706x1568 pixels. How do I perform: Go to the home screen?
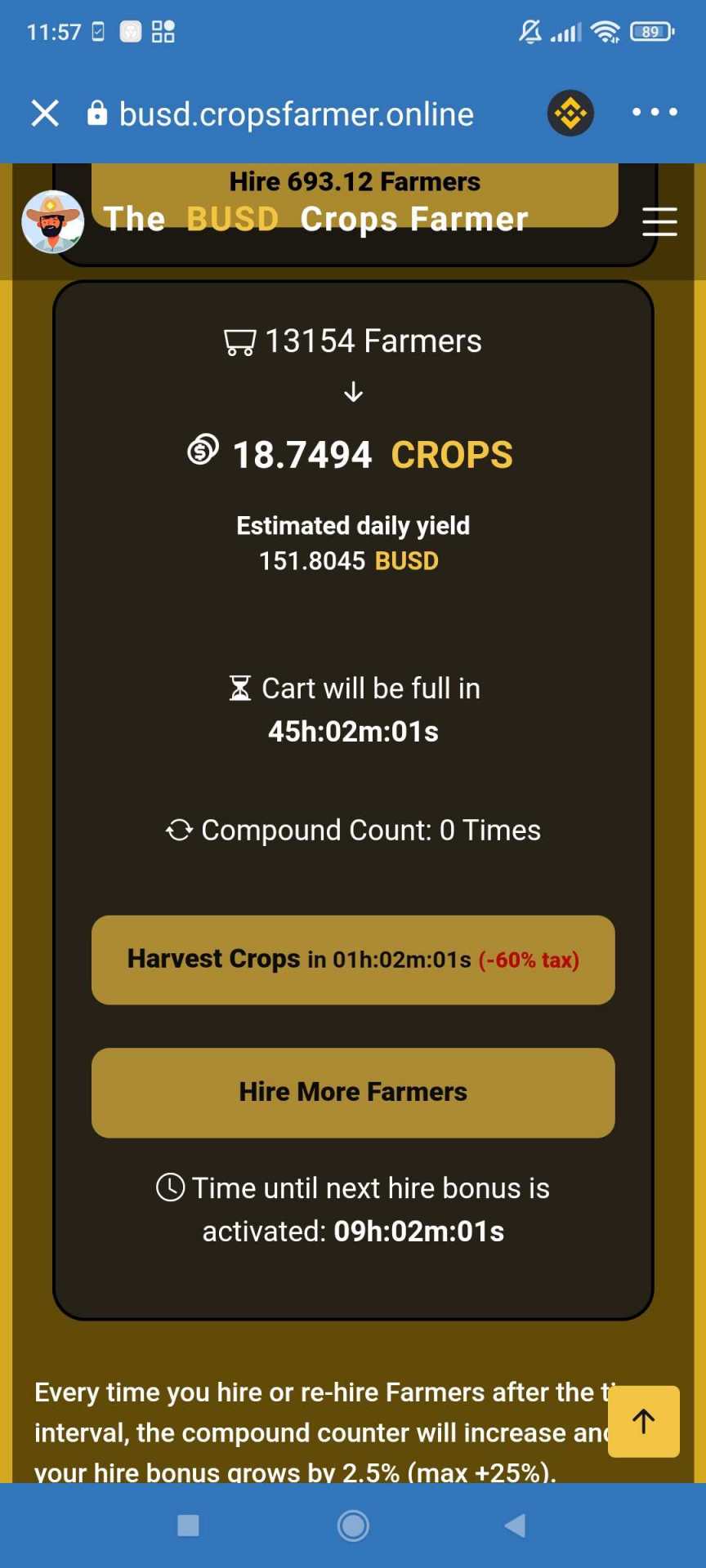click(353, 1525)
